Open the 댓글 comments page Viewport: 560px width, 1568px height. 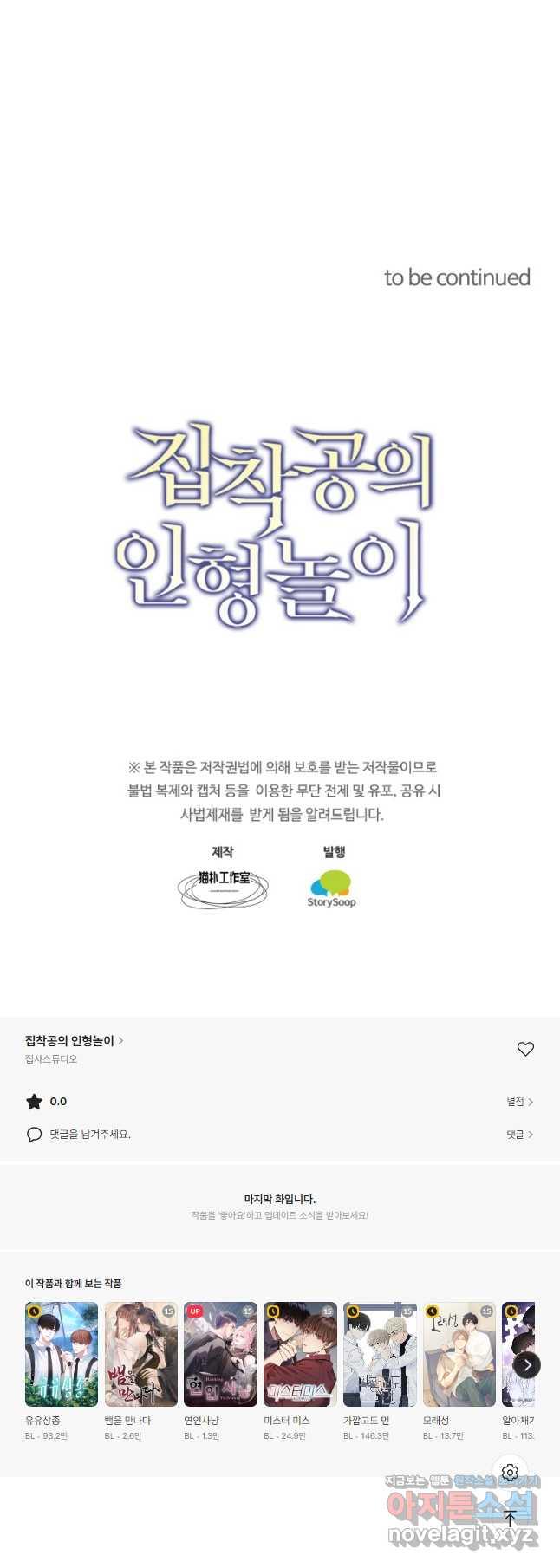tap(519, 1134)
